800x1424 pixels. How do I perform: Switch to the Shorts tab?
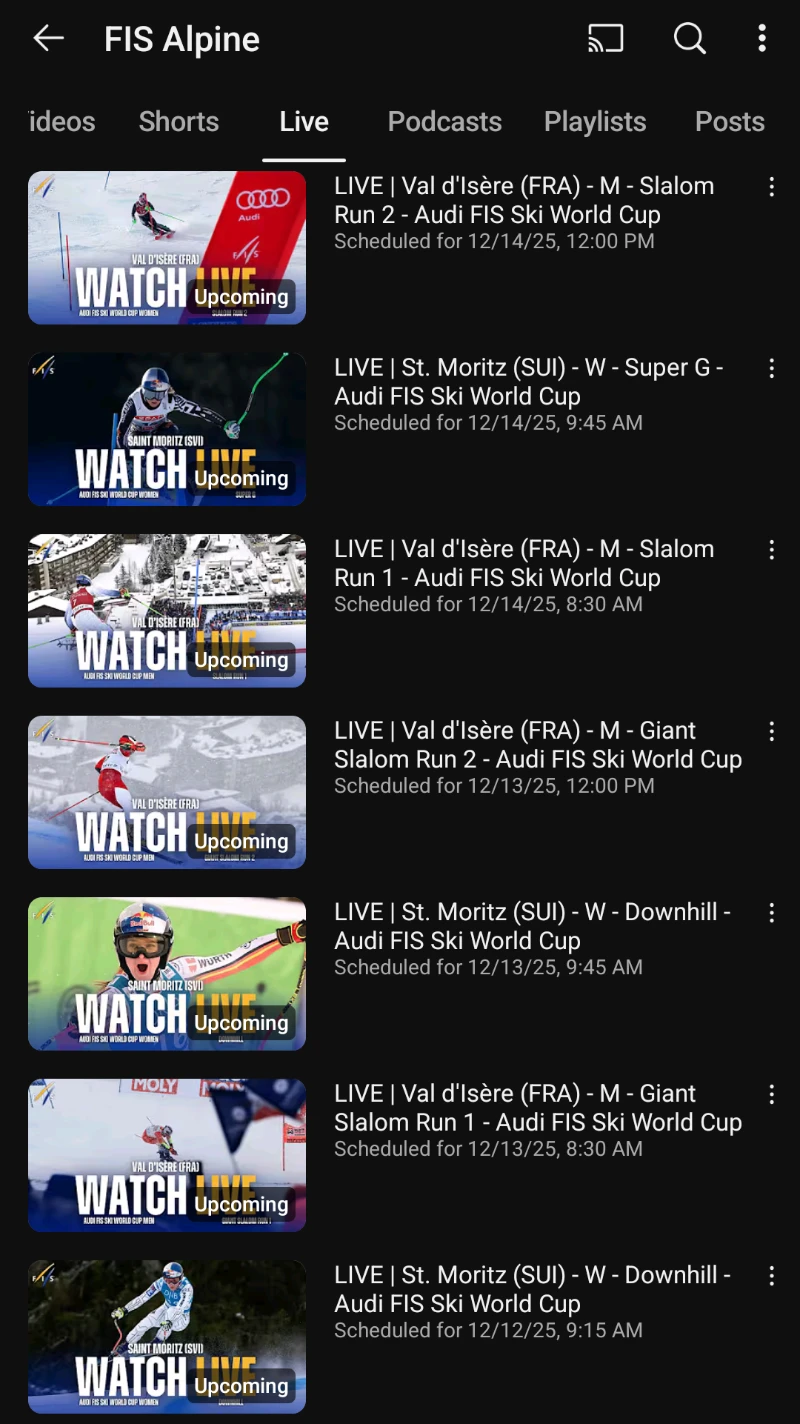click(x=178, y=122)
